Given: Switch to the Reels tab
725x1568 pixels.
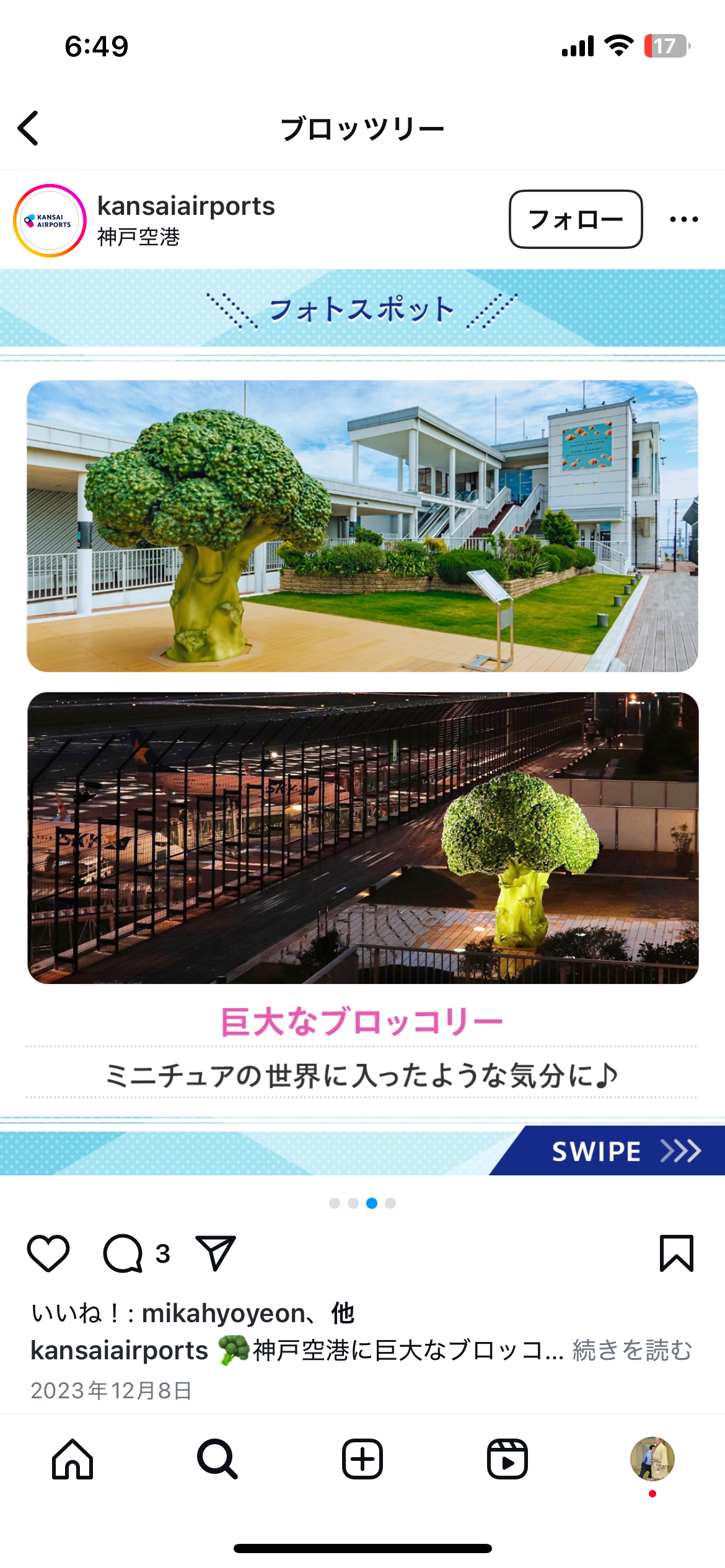Looking at the screenshot, I should tap(507, 1459).
